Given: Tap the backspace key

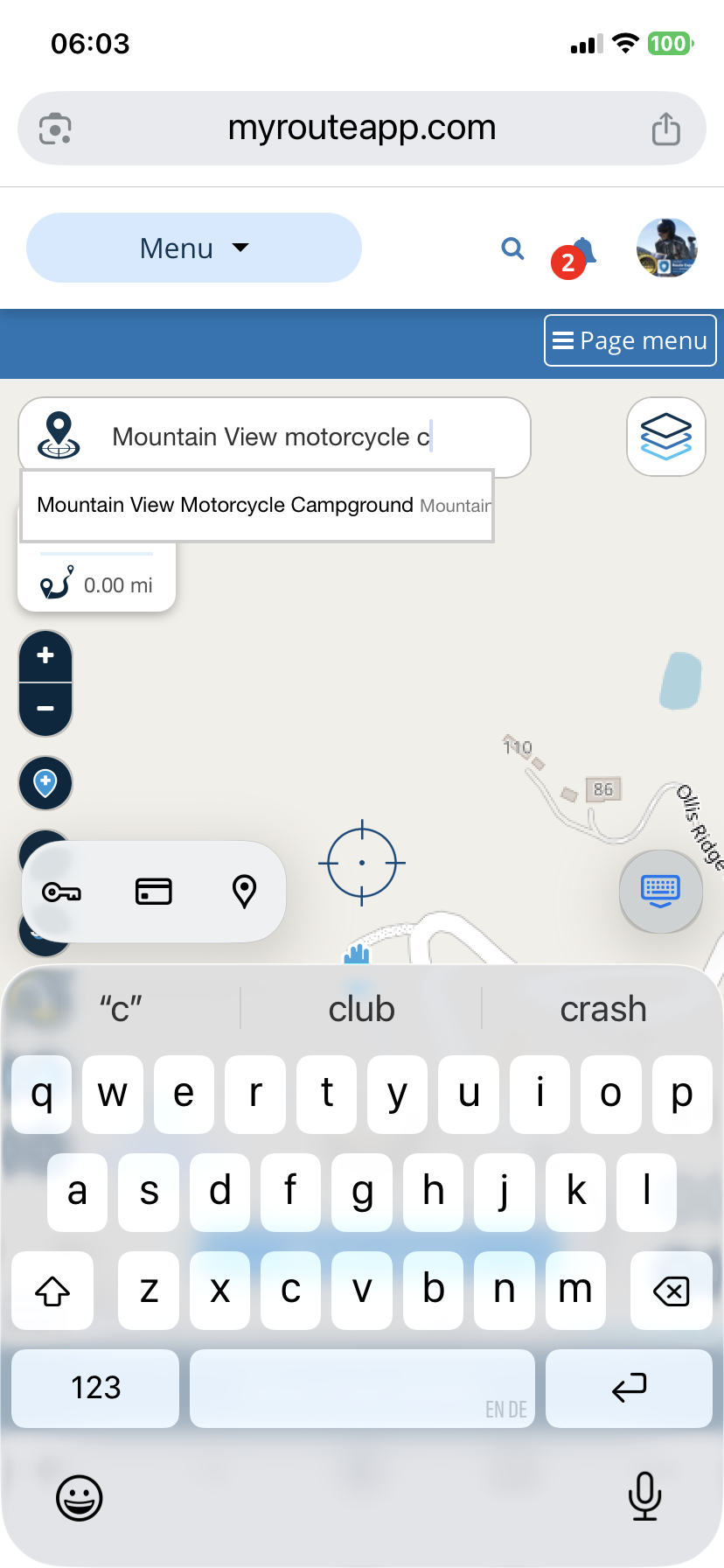Looking at the screenshot, I should [x=671, y=1291].
